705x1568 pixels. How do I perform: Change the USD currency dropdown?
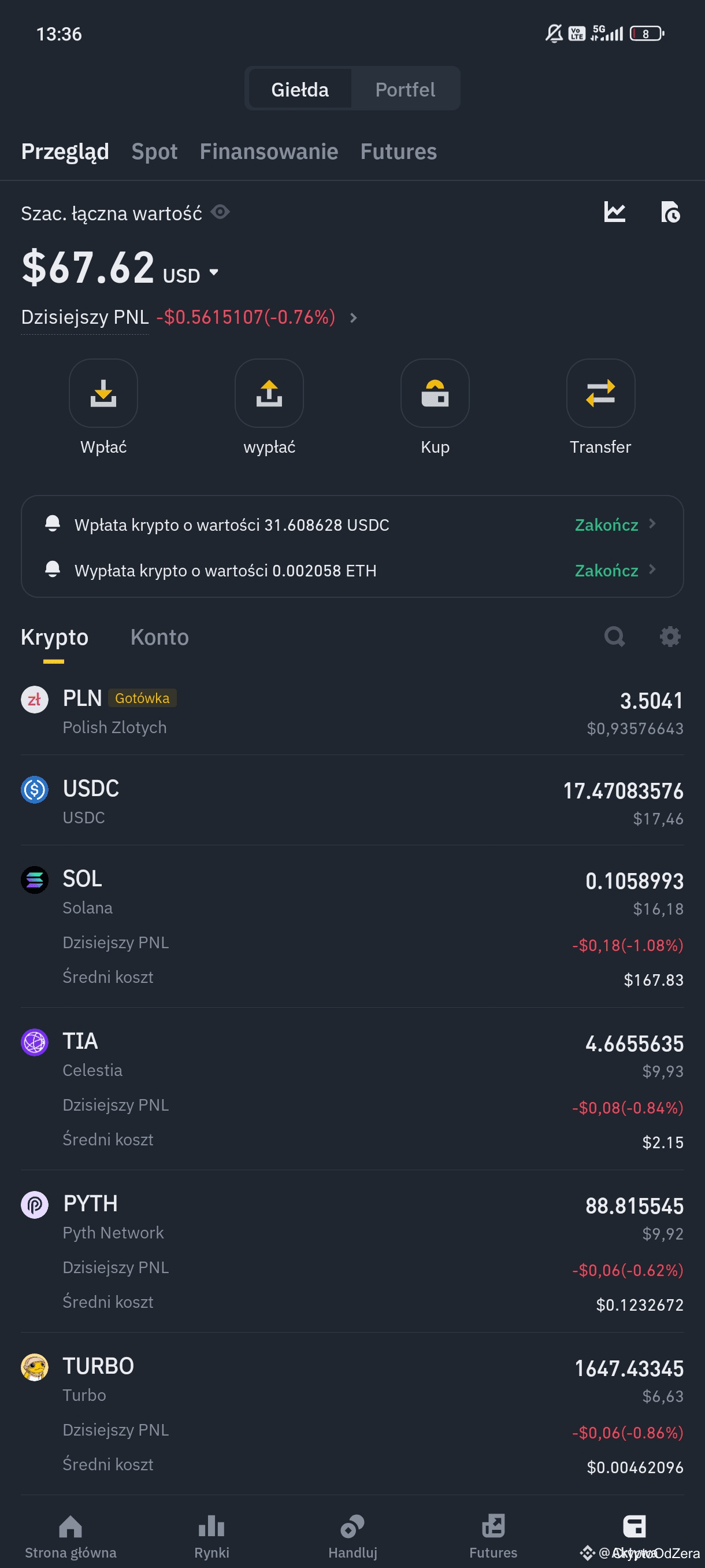pyautogui.click(x=190, y=275)
